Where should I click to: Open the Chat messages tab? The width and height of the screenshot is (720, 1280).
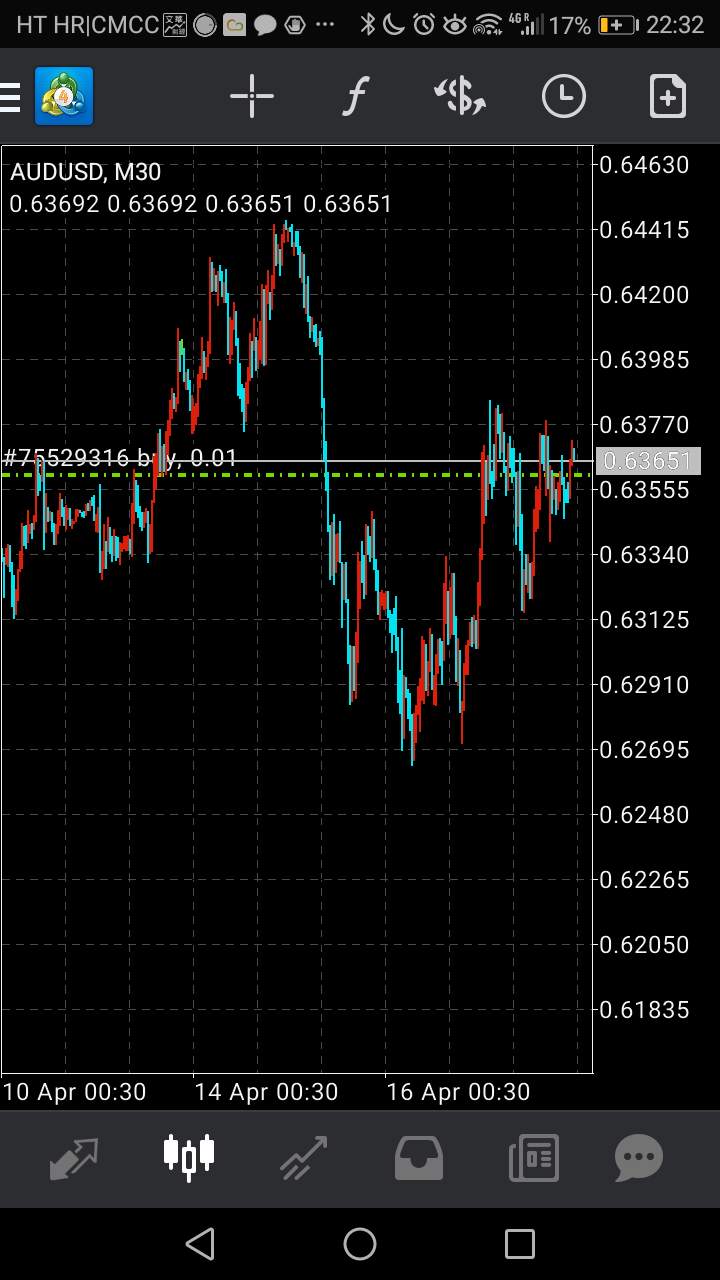pos(639,1158)
